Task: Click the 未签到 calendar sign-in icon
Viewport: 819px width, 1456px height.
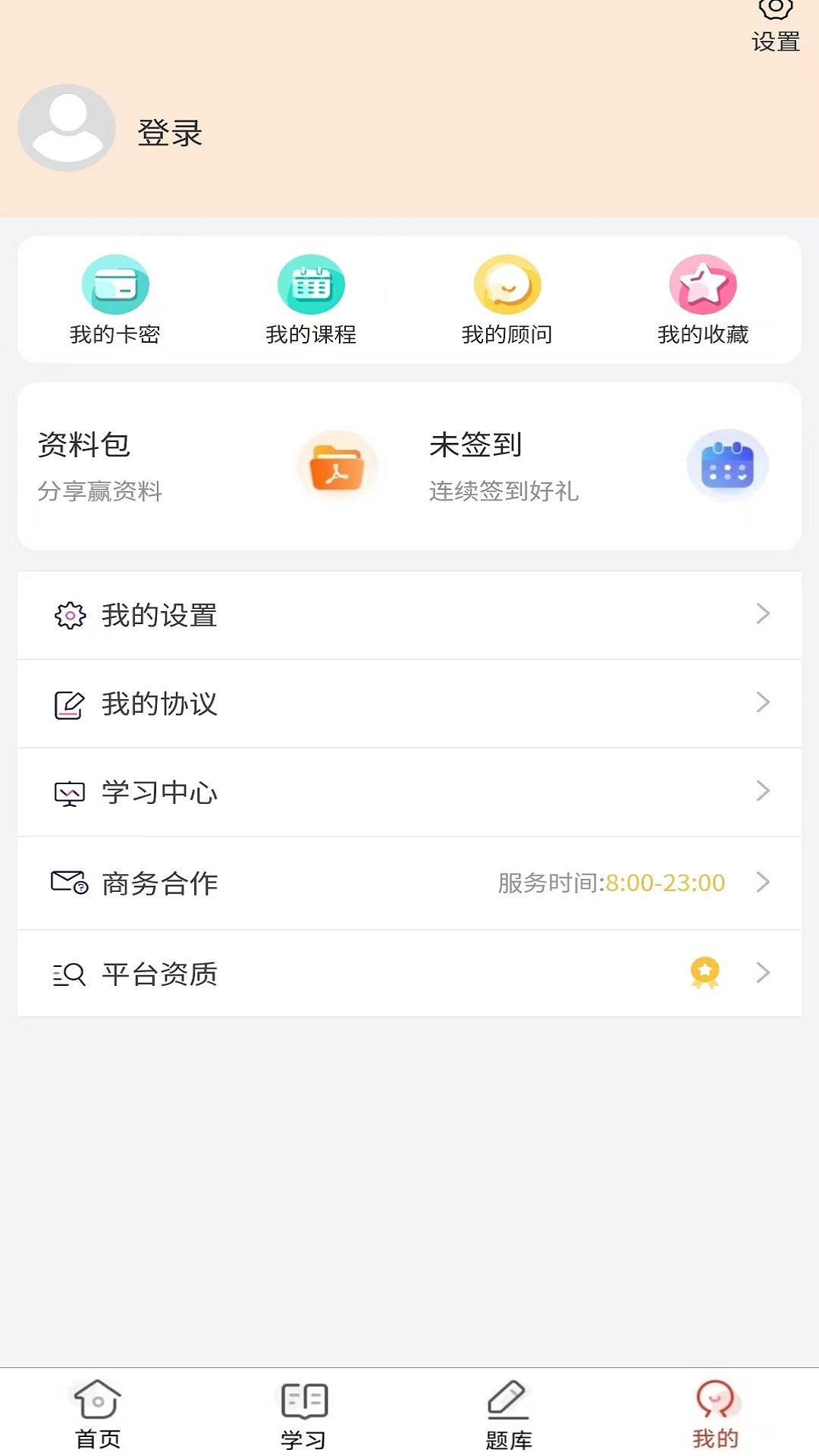Action: [x=727, y=466]
